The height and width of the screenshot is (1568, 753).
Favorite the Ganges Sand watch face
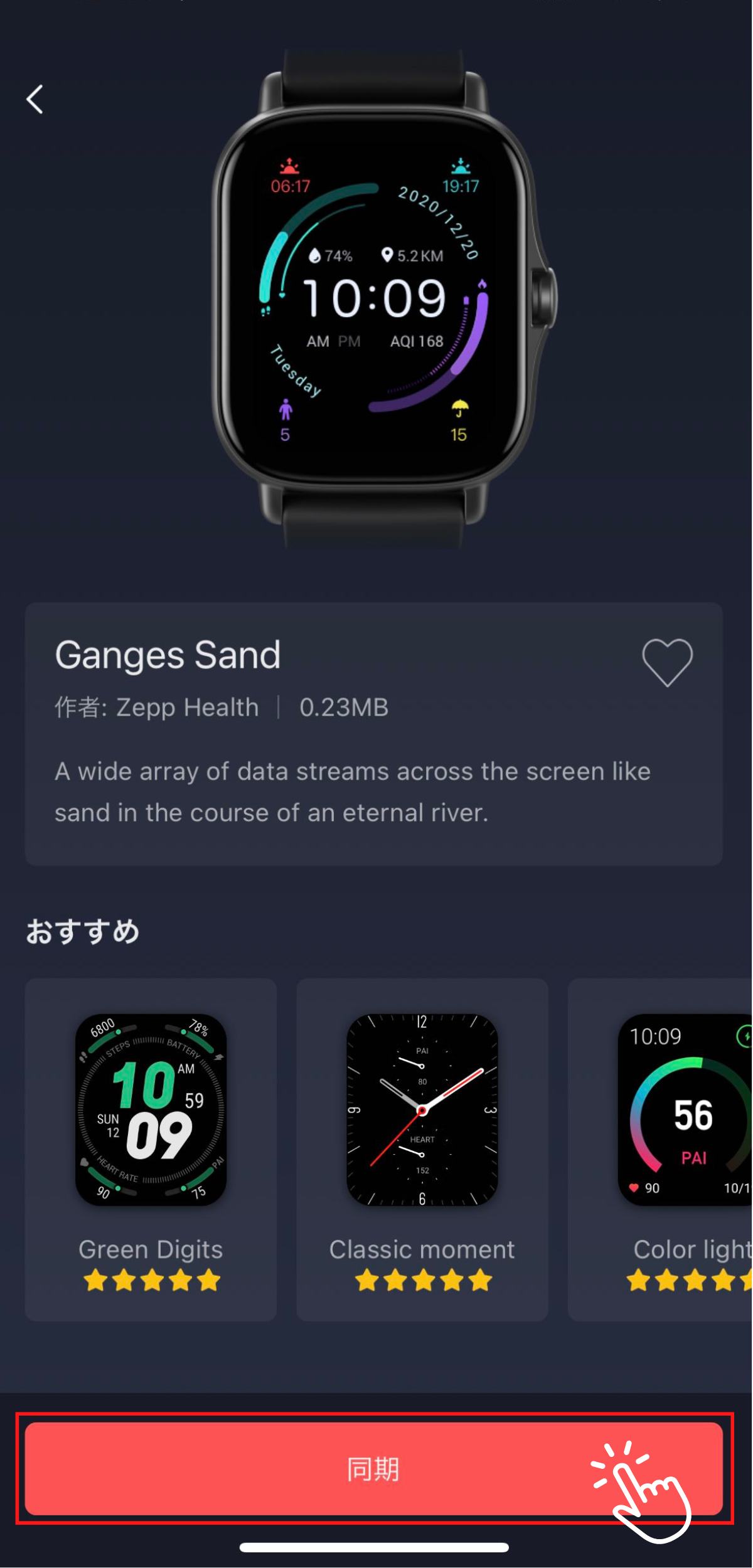667,662
